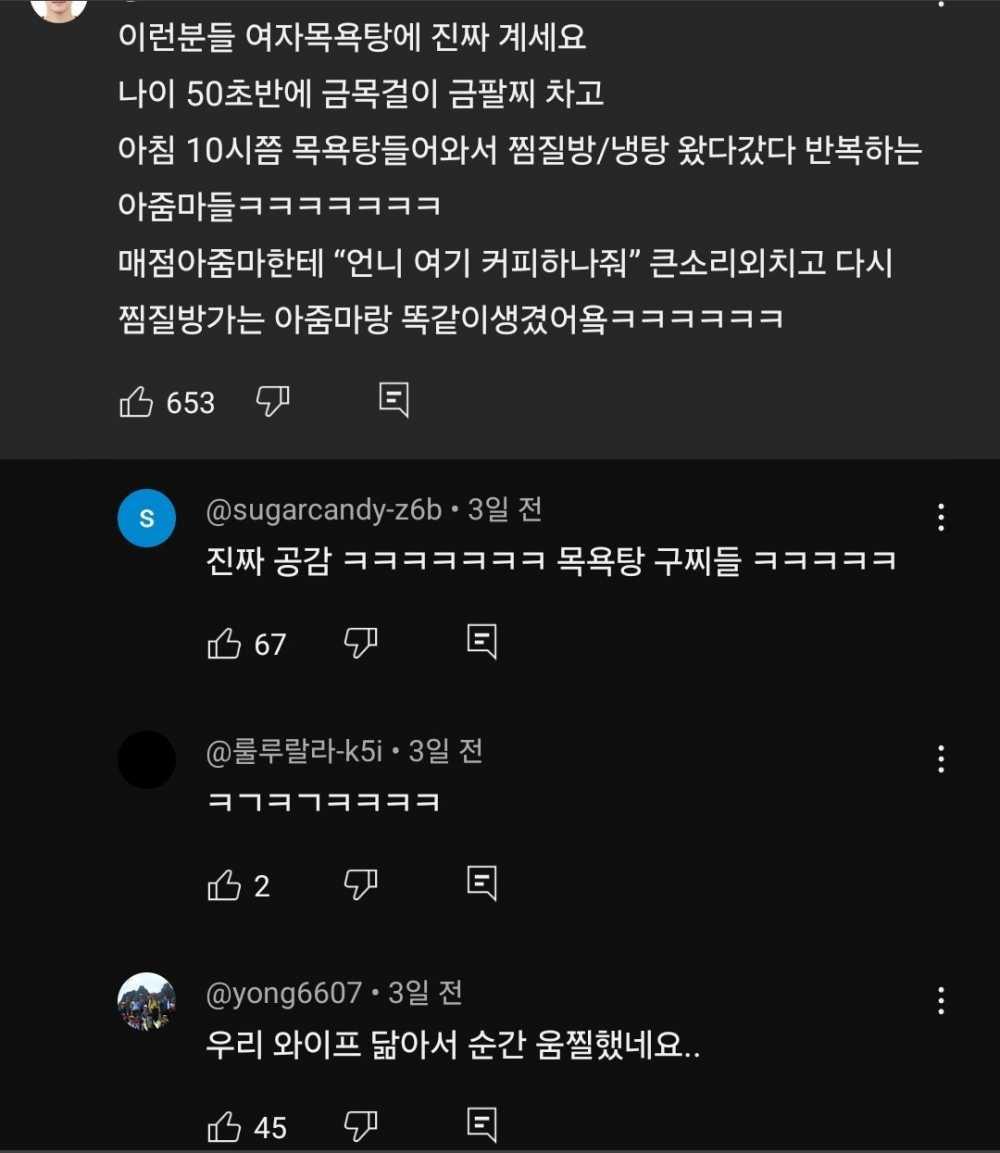Dislike the reply from @yong6607
This screenshot has height=1153, width=1000.
coord(360,1127)
